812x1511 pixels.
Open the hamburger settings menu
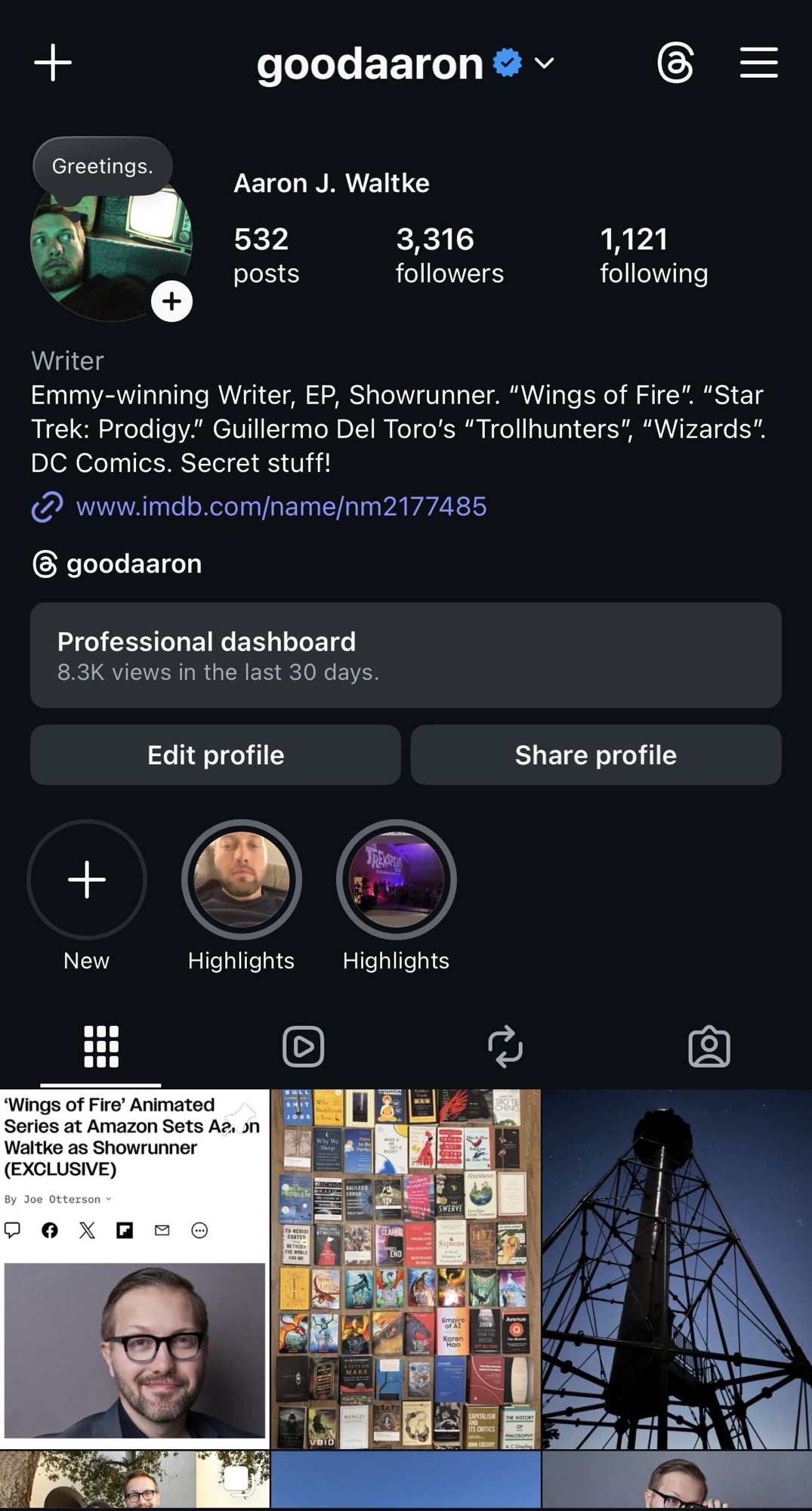pos(758,63)
